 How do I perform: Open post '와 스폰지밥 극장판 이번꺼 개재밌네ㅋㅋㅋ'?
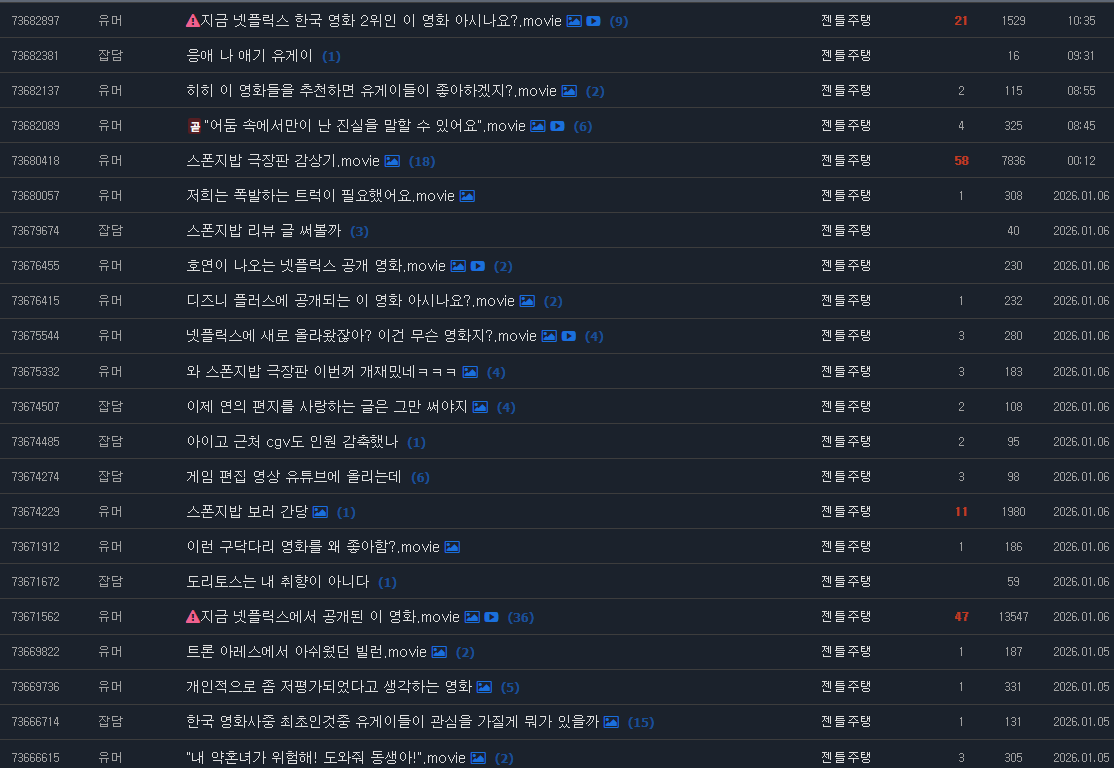pos(322,372)
